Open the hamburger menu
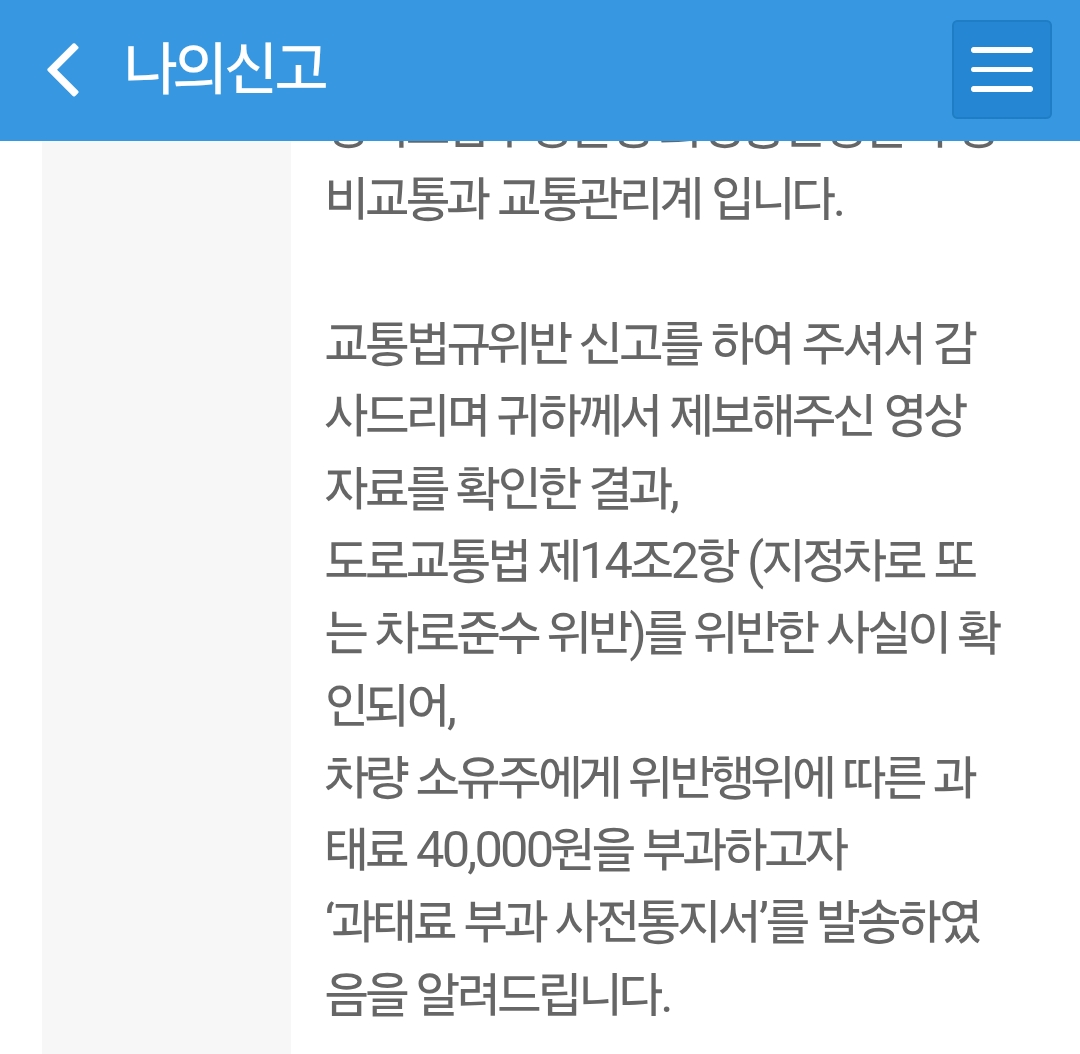Viewport: 1080px width, 1054px height. click(x=1001, y=70)
